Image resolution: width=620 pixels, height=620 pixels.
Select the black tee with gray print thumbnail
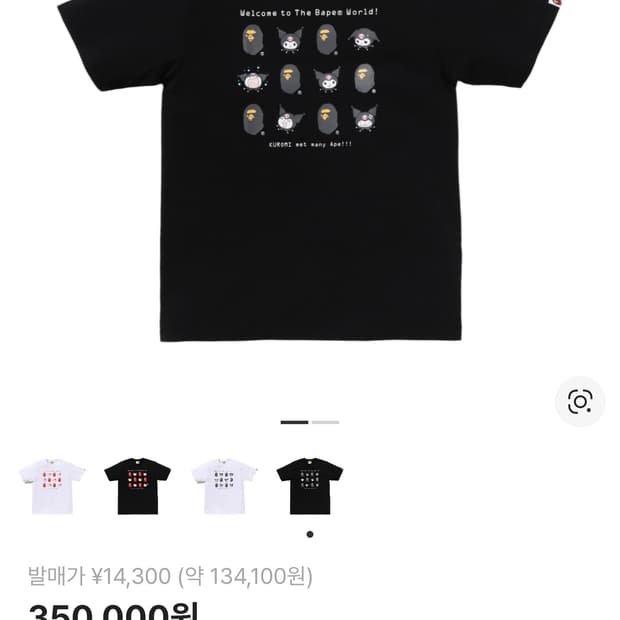click(310, 485)
